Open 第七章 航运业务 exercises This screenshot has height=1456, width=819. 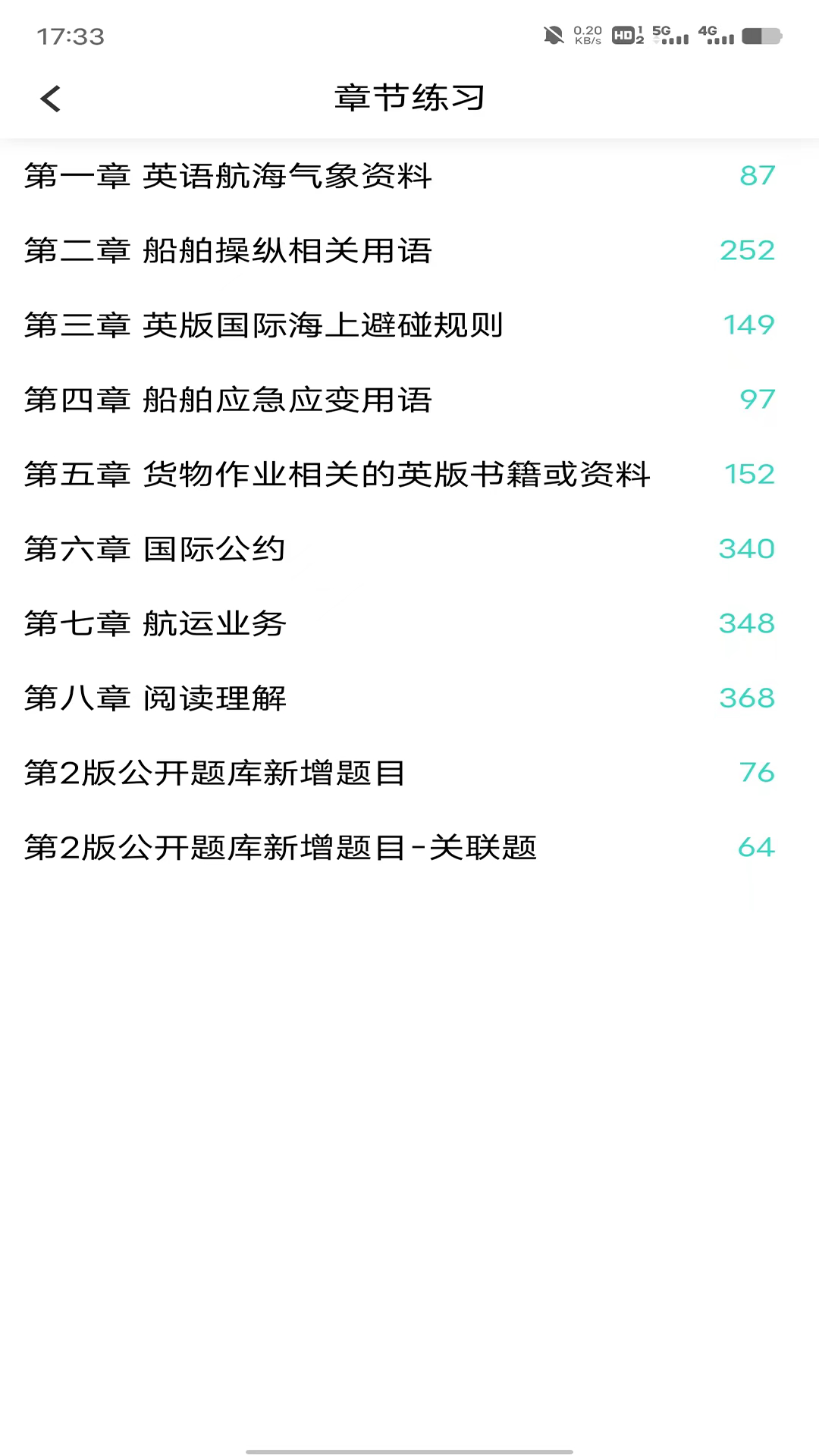(155, 623)
